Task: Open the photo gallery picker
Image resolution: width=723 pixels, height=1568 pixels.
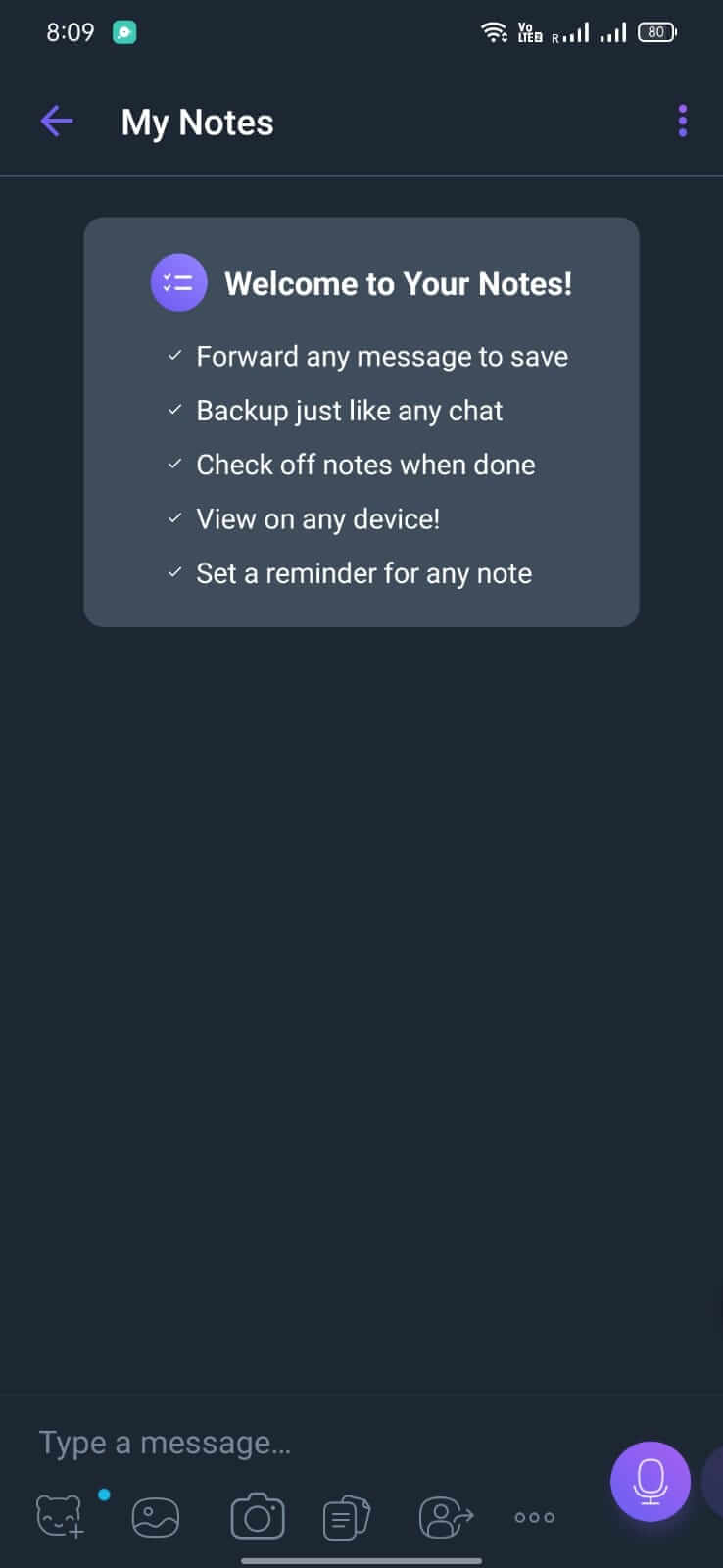Action: (x=156, y=1517)
